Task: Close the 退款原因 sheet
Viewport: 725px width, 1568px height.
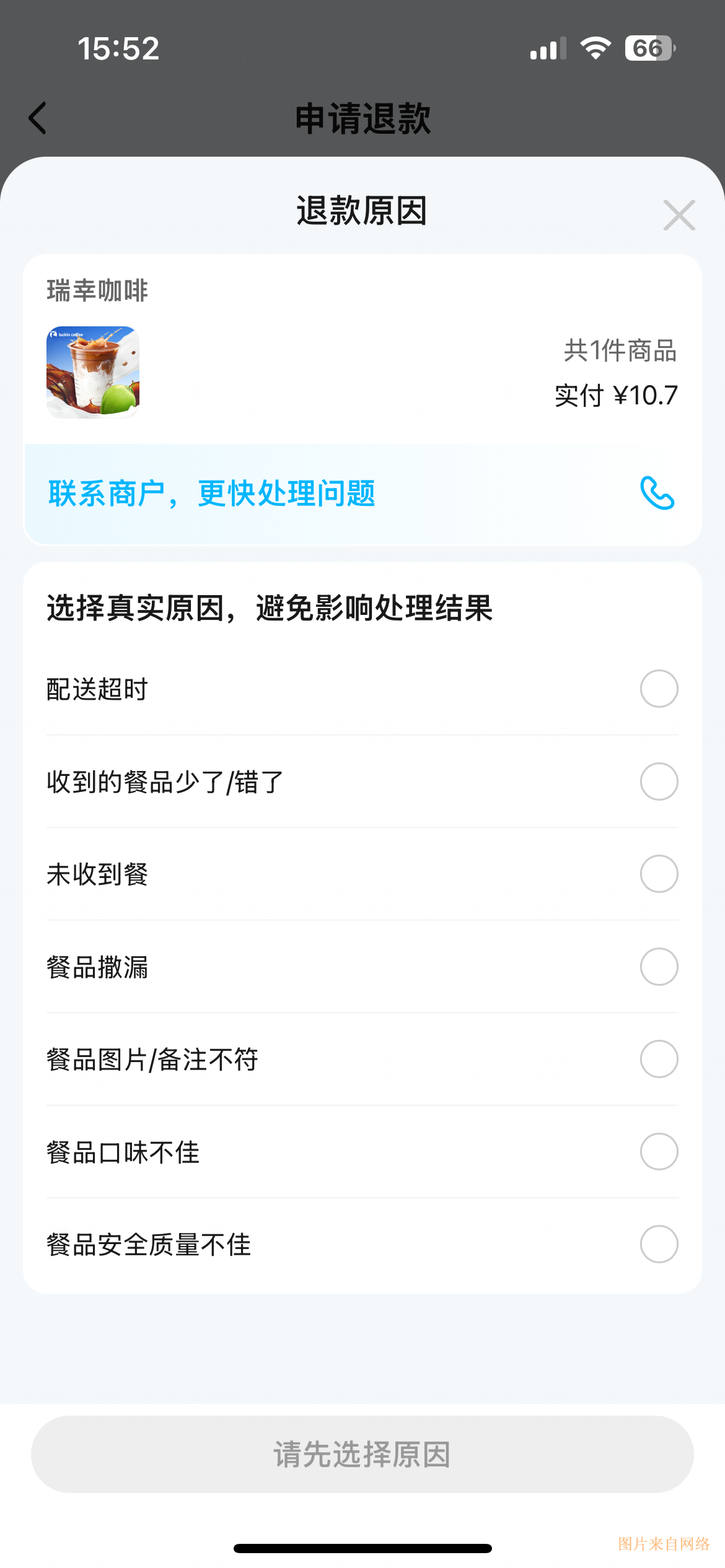Action: [x=679, y=215]
